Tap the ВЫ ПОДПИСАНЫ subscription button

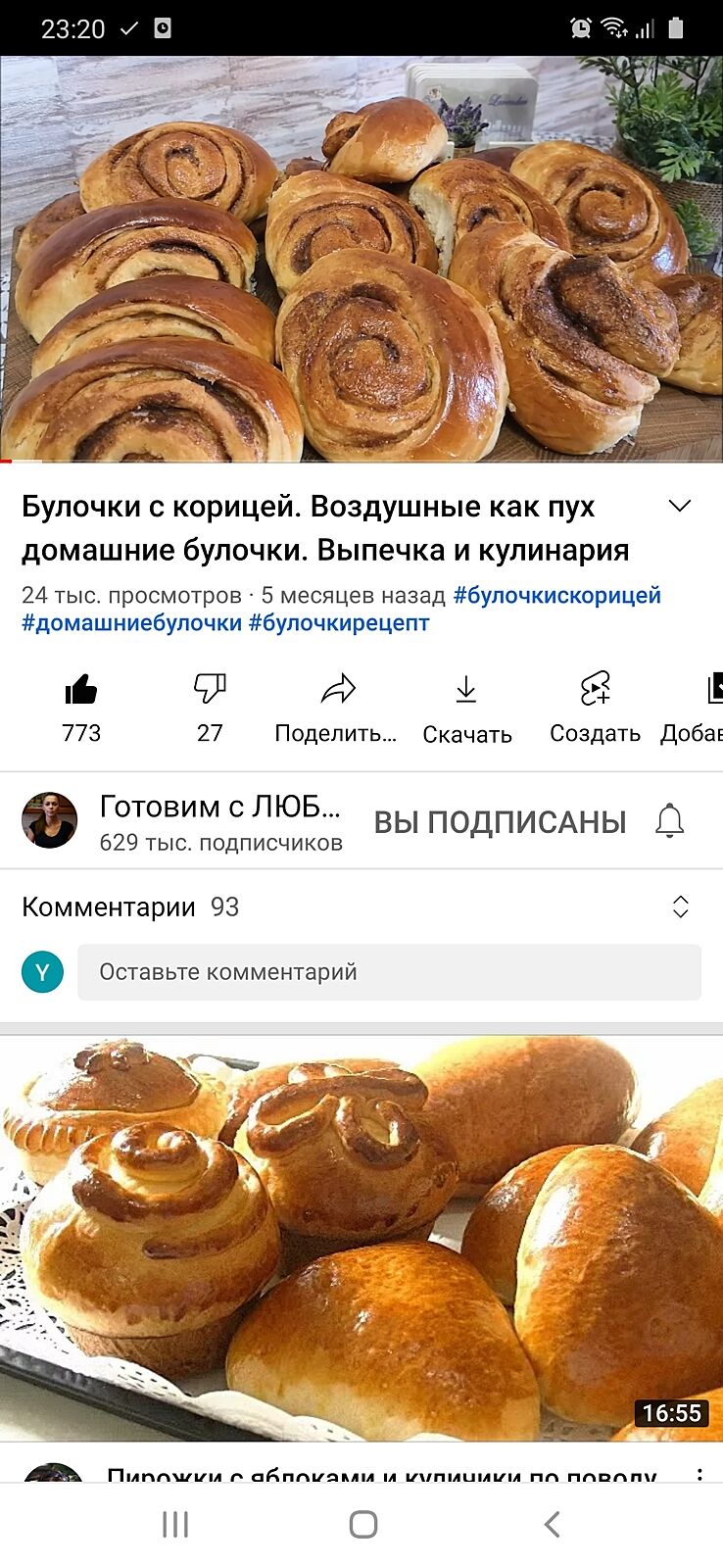tap(500, 822)
